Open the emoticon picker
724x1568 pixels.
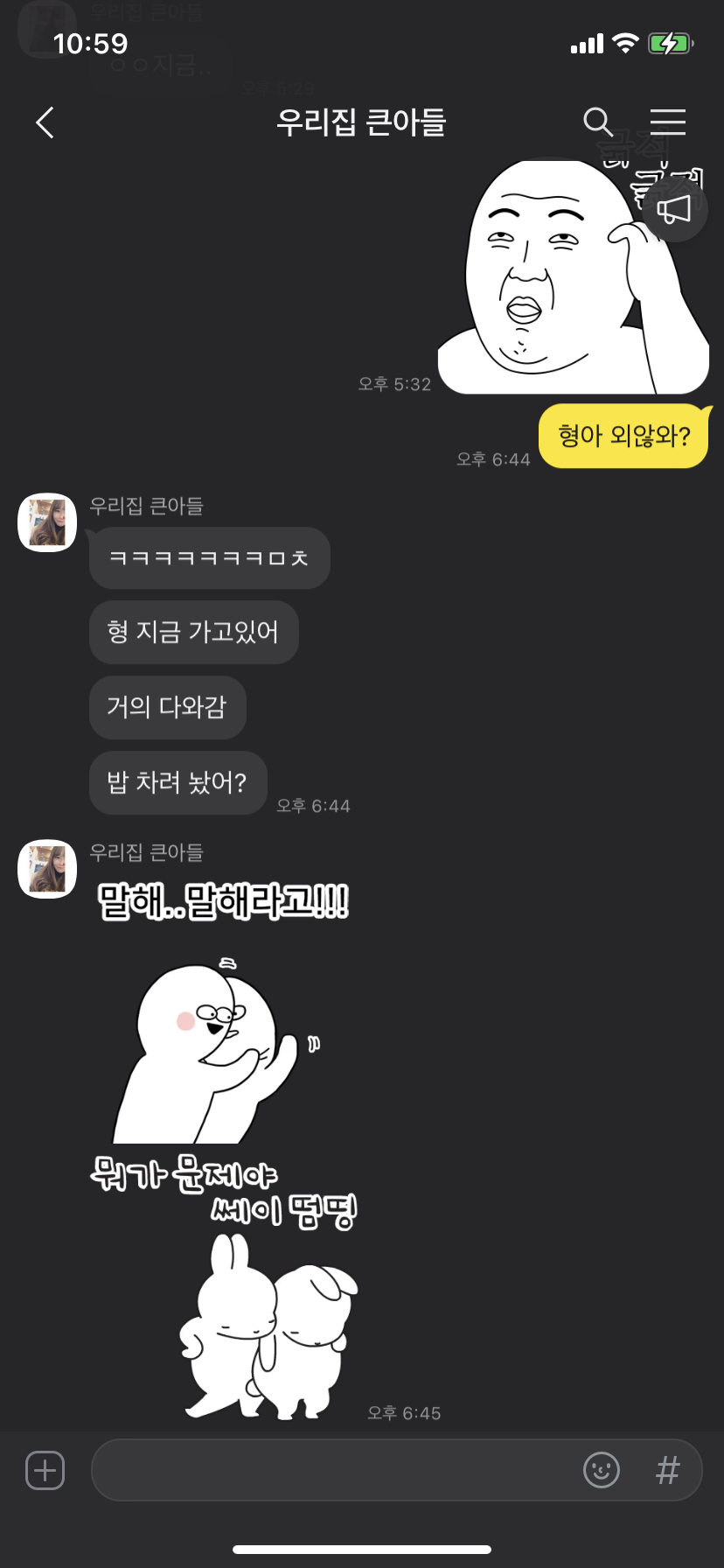click(x=602, y=1470)
